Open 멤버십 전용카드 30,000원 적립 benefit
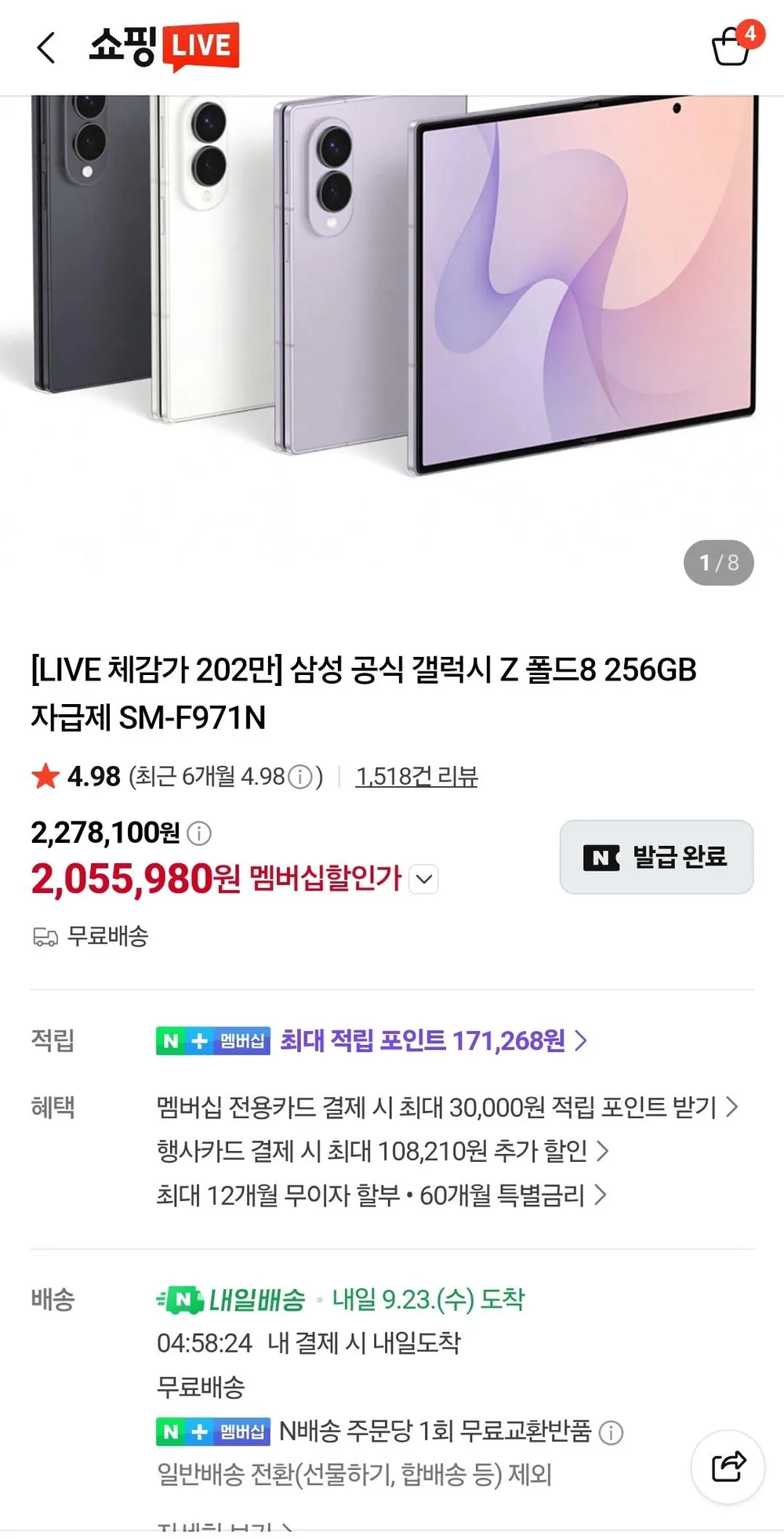Viewport: 784px width, 1539px height. point(447,1107)
